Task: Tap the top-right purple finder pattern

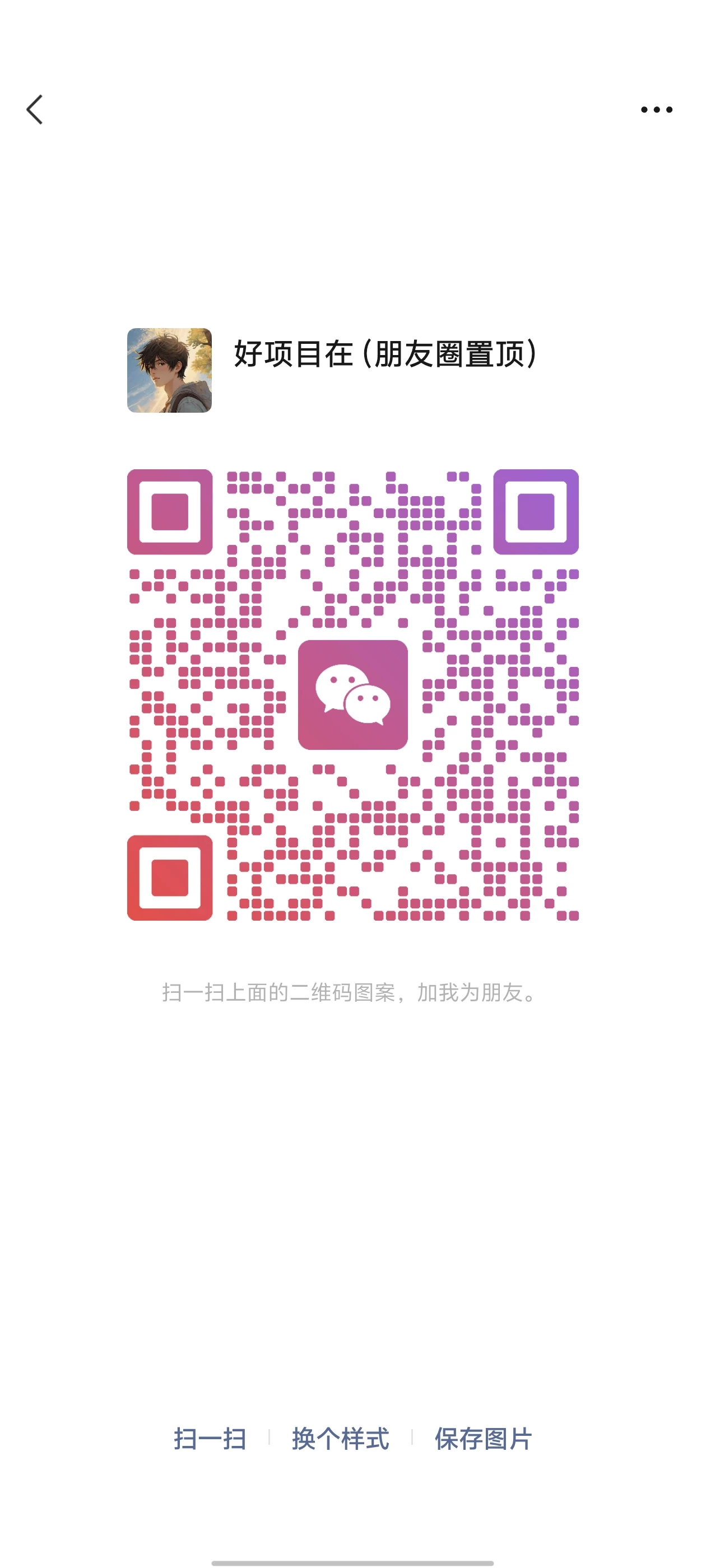Action: 535,513
